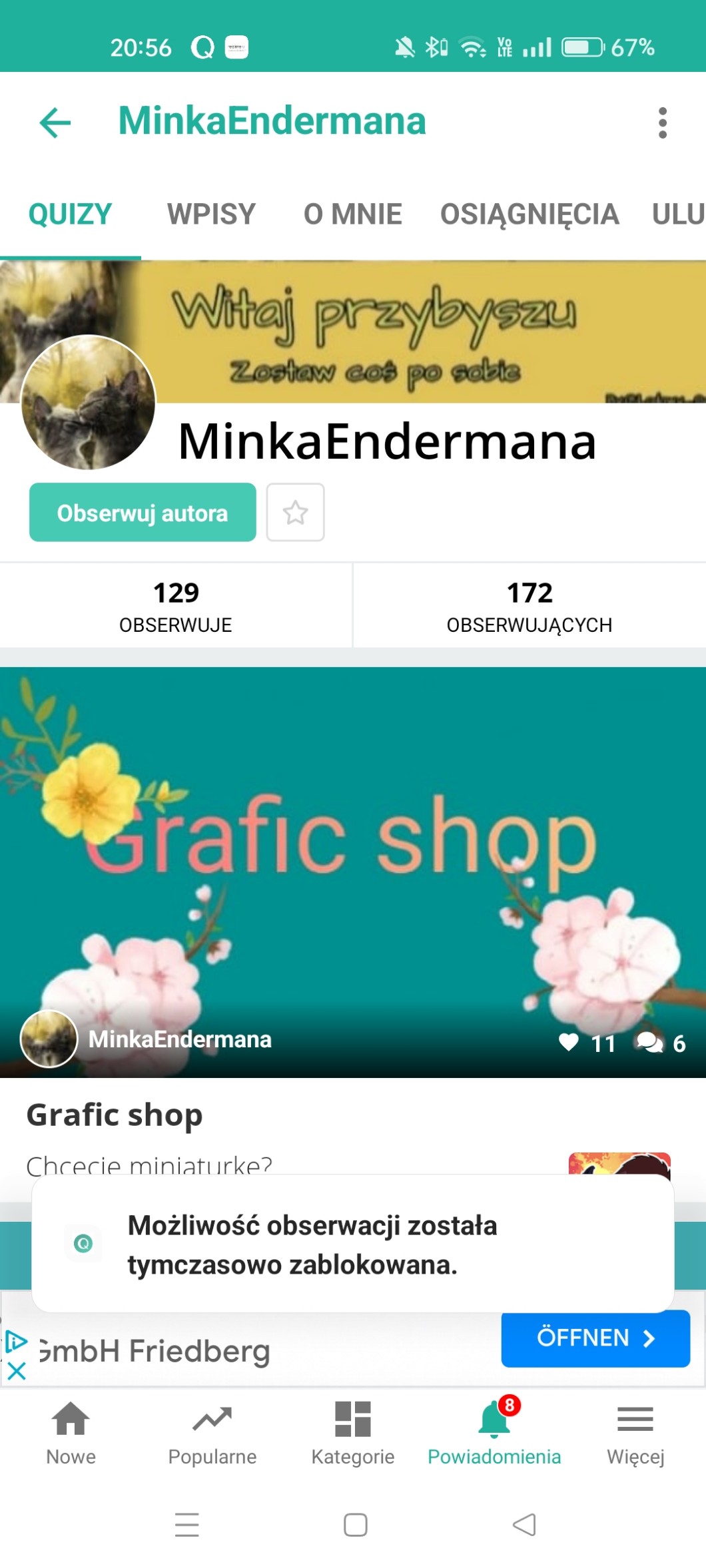Viewport: 706px width, 1568px height.
Task: Switch to the Popularne tab
Action: (212, 1432)
